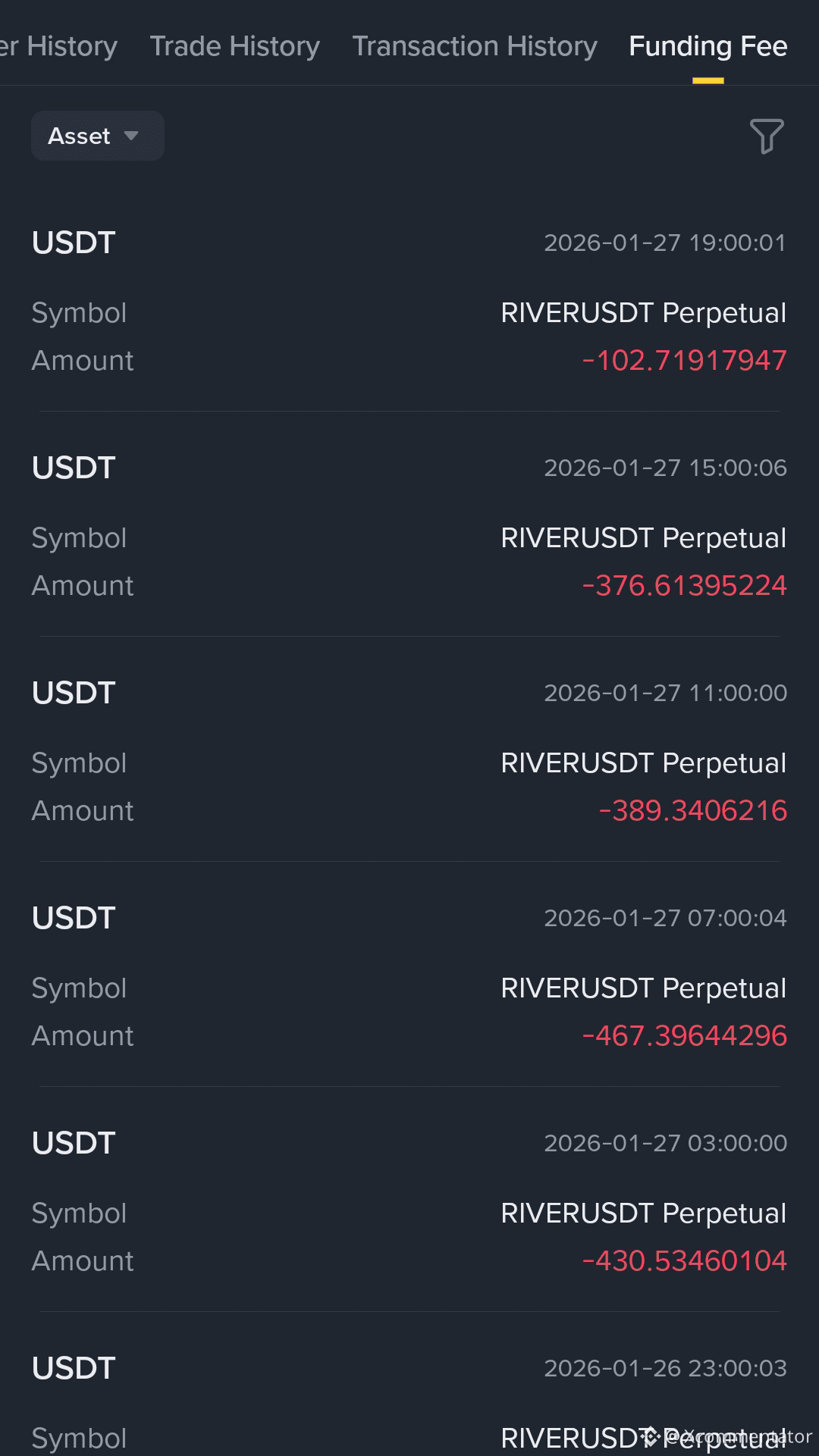Screen dimensions: 819x1456
Task: Select the Funding Fee tab
Action: [x=708, y=46]
